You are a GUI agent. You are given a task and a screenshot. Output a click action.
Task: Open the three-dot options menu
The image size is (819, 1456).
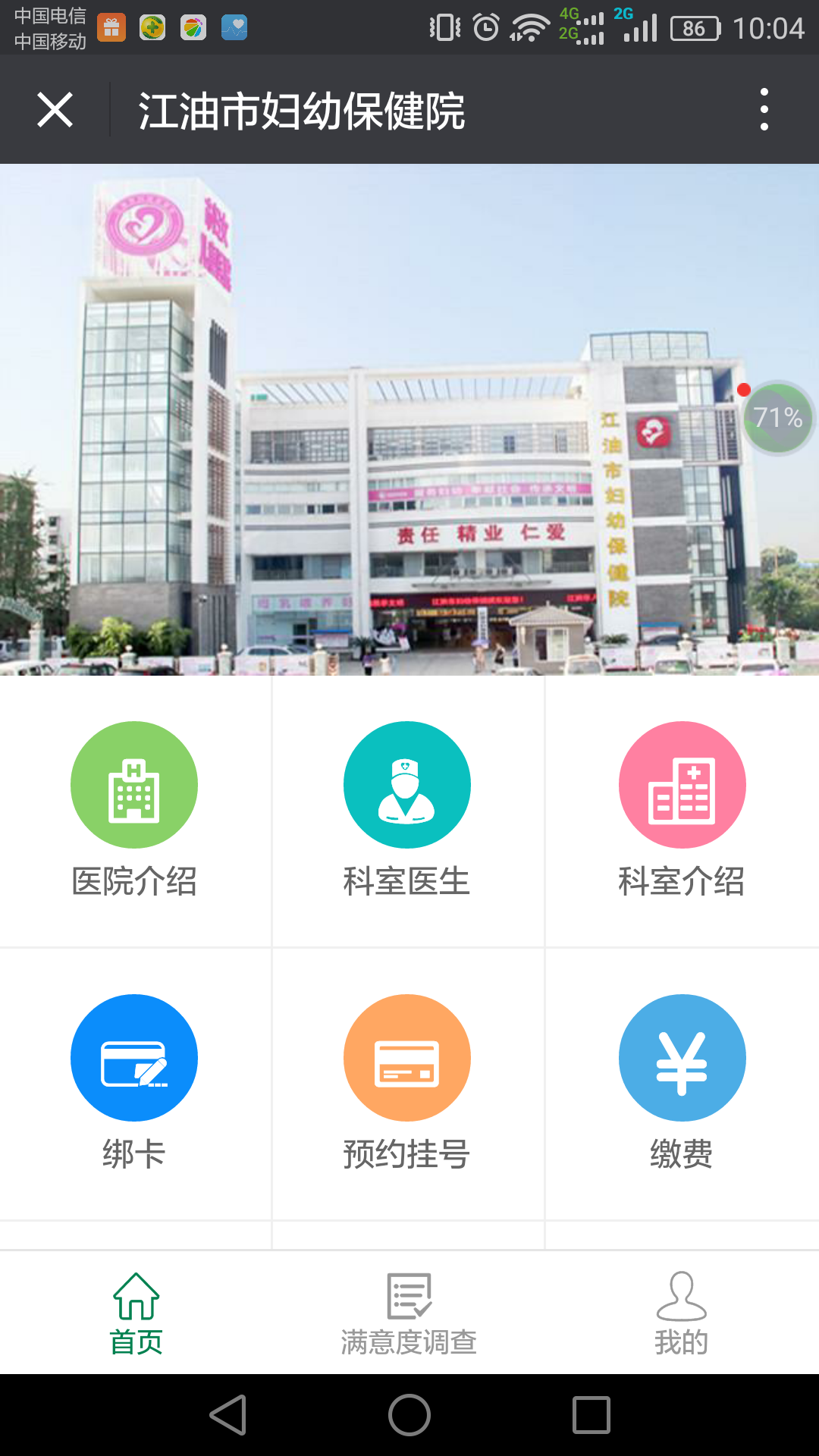(765, 110)
